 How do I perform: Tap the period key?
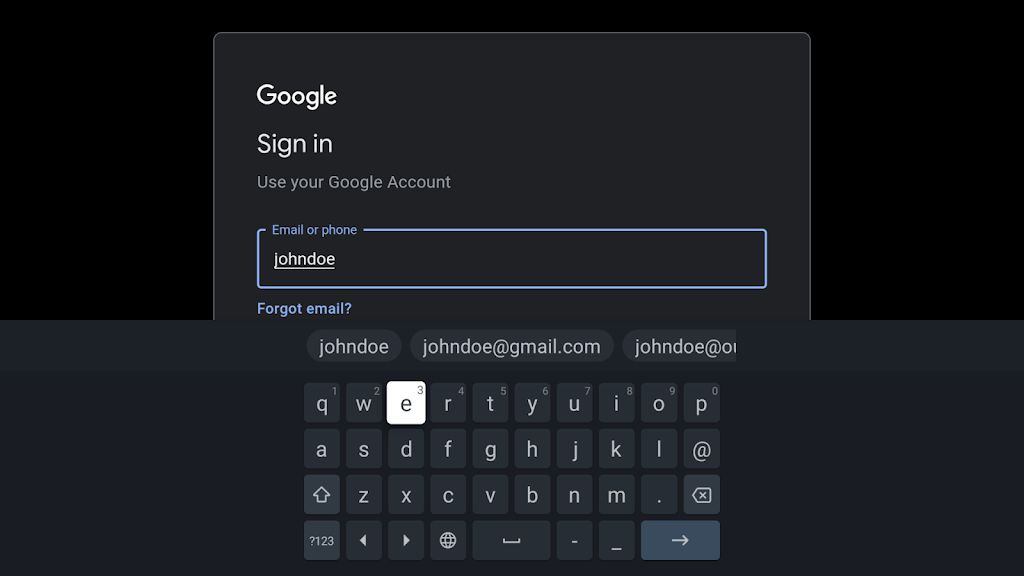(659, 495)
